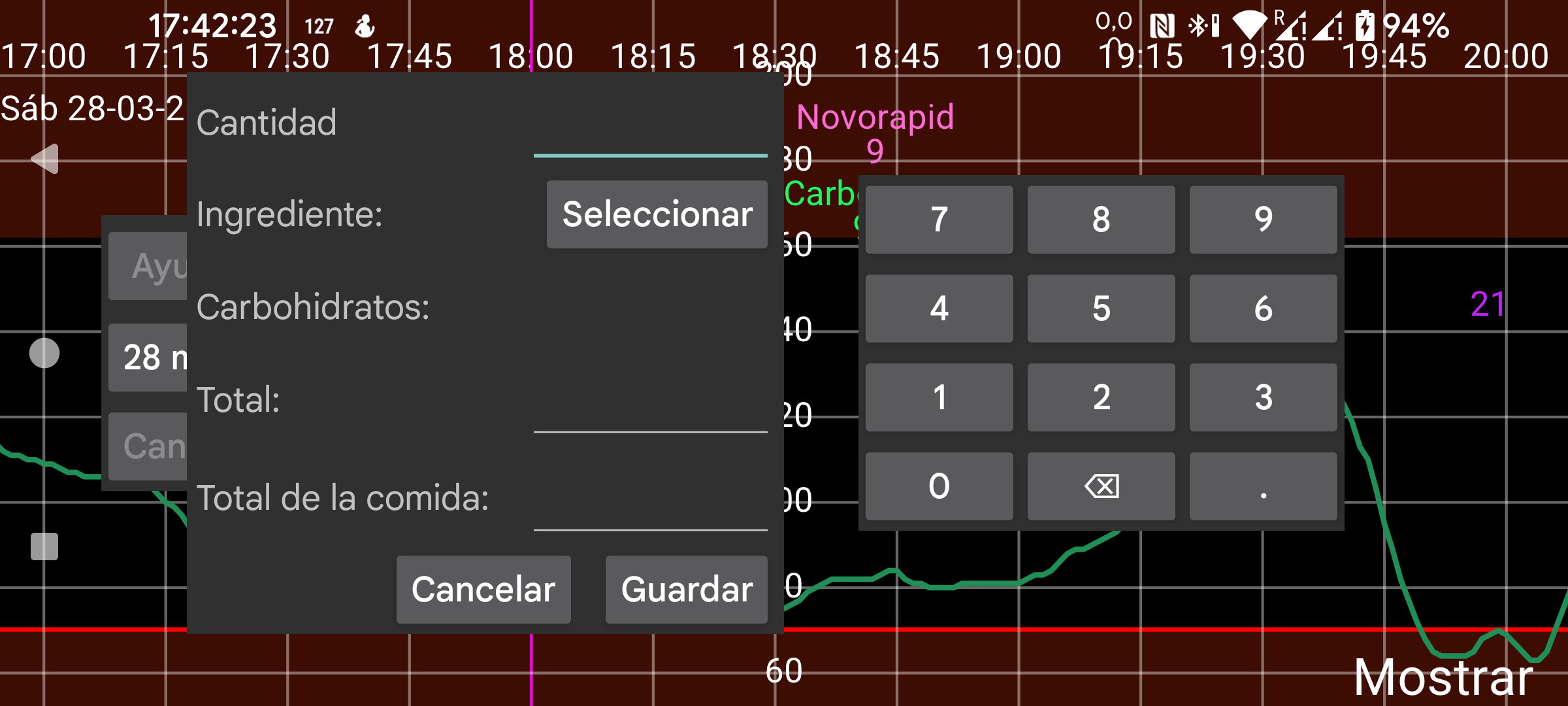Enter digit 6 on the keypad
The width and height of the screenshot is (1568, 706).
(1263, 309)
